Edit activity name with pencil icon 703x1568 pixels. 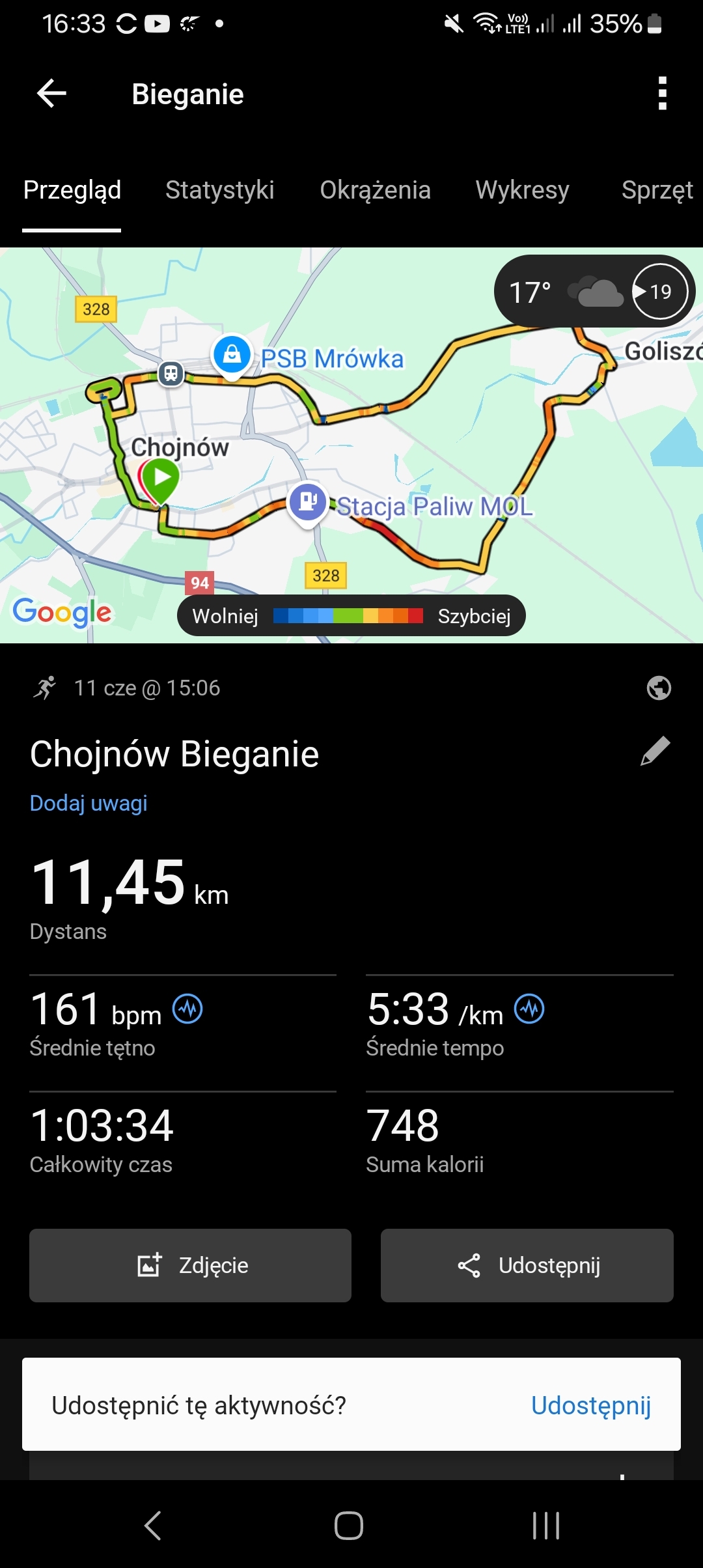pos(655,751)
